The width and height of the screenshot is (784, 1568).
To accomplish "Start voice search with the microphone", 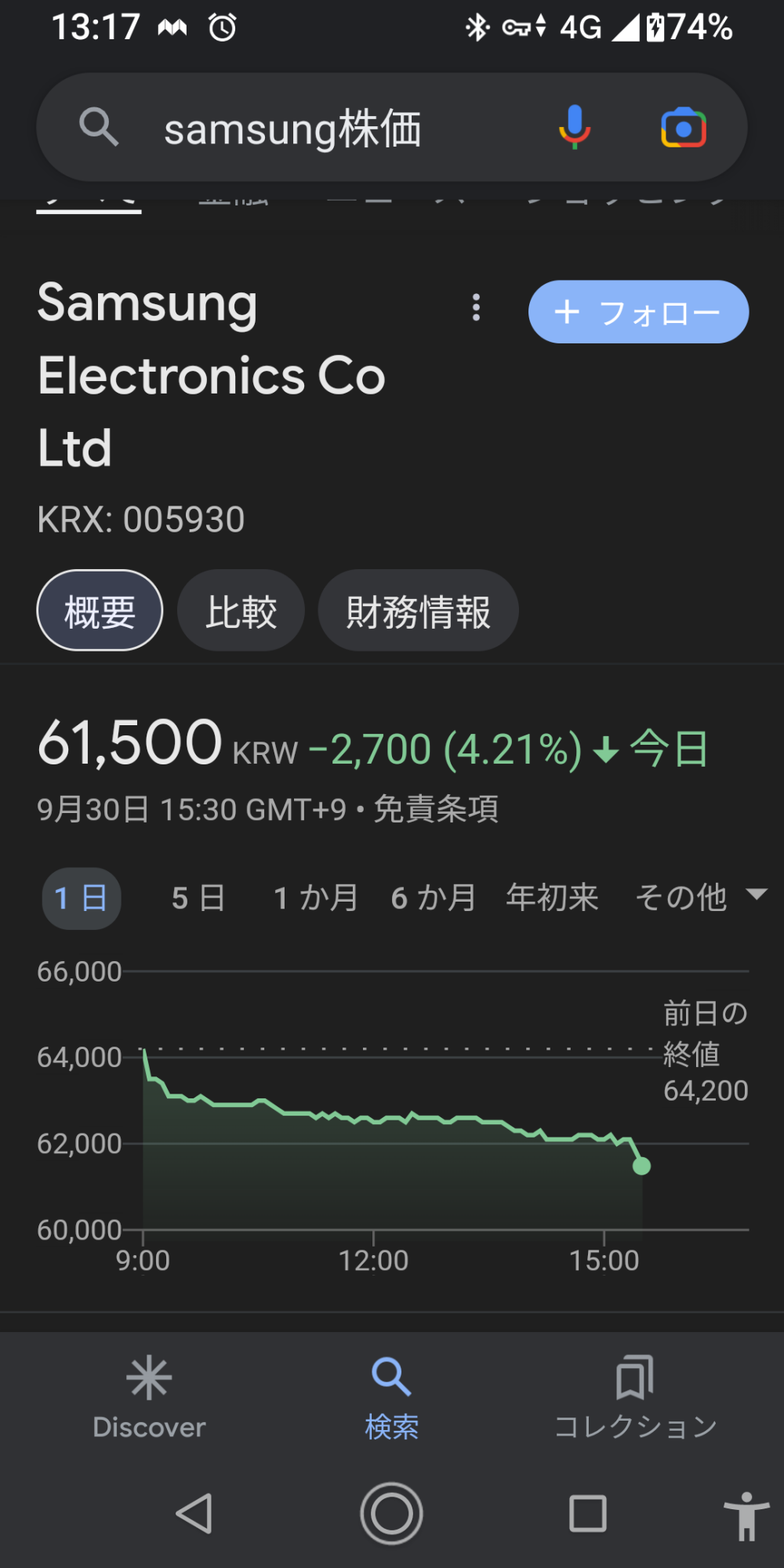I will [575, 127].
